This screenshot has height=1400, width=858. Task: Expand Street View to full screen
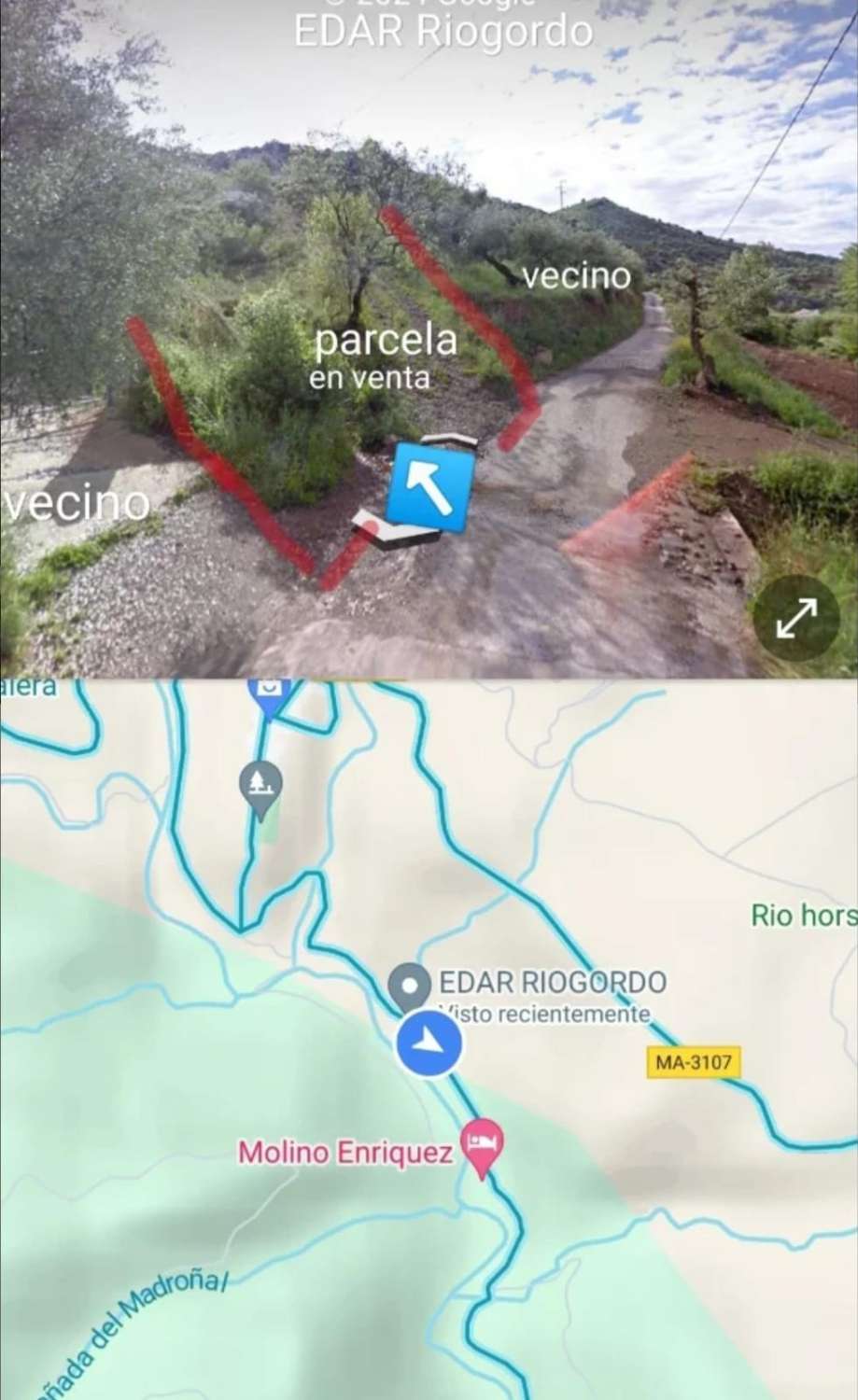pyautogui.click(x=795, y=618)
